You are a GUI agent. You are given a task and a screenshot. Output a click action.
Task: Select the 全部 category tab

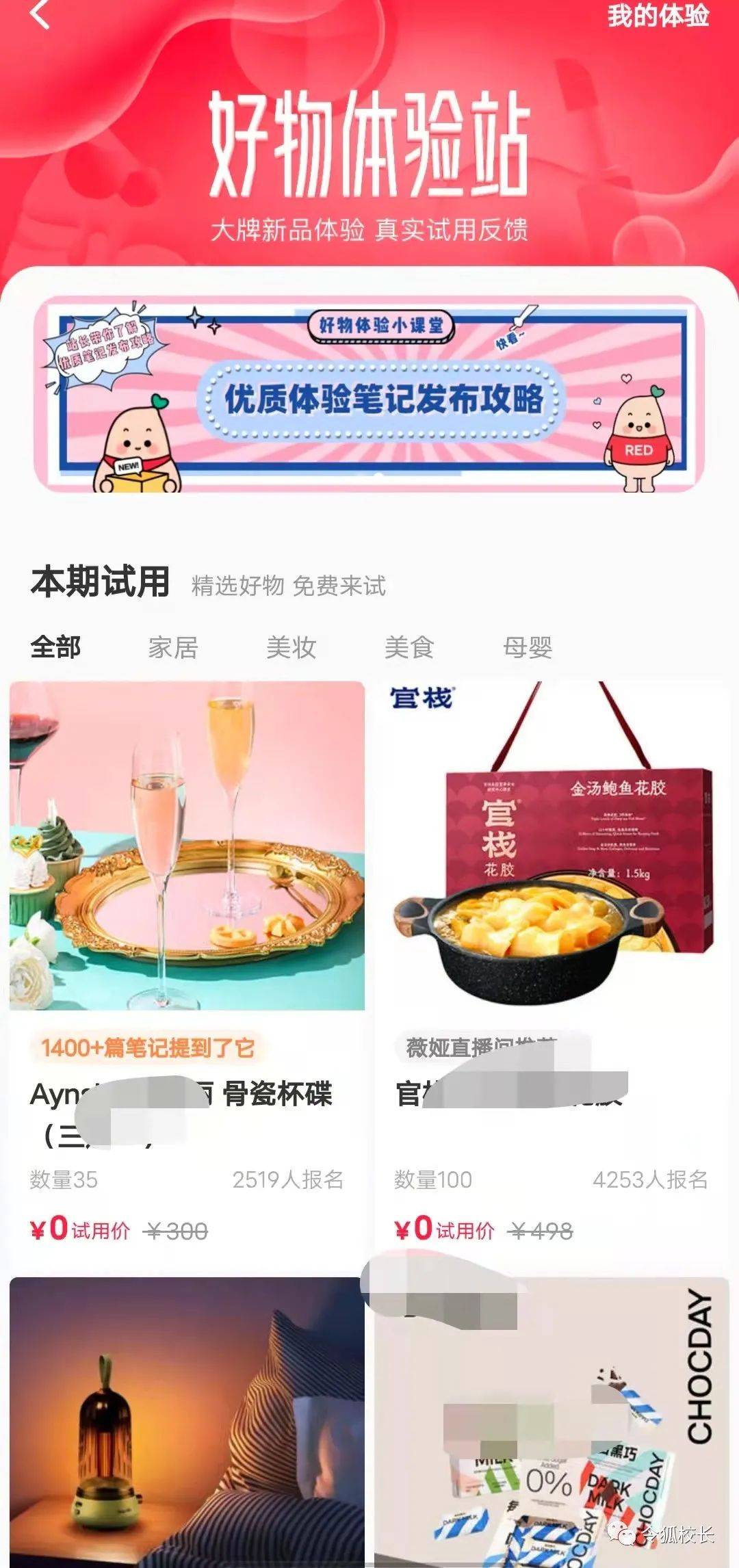(55, 647)
